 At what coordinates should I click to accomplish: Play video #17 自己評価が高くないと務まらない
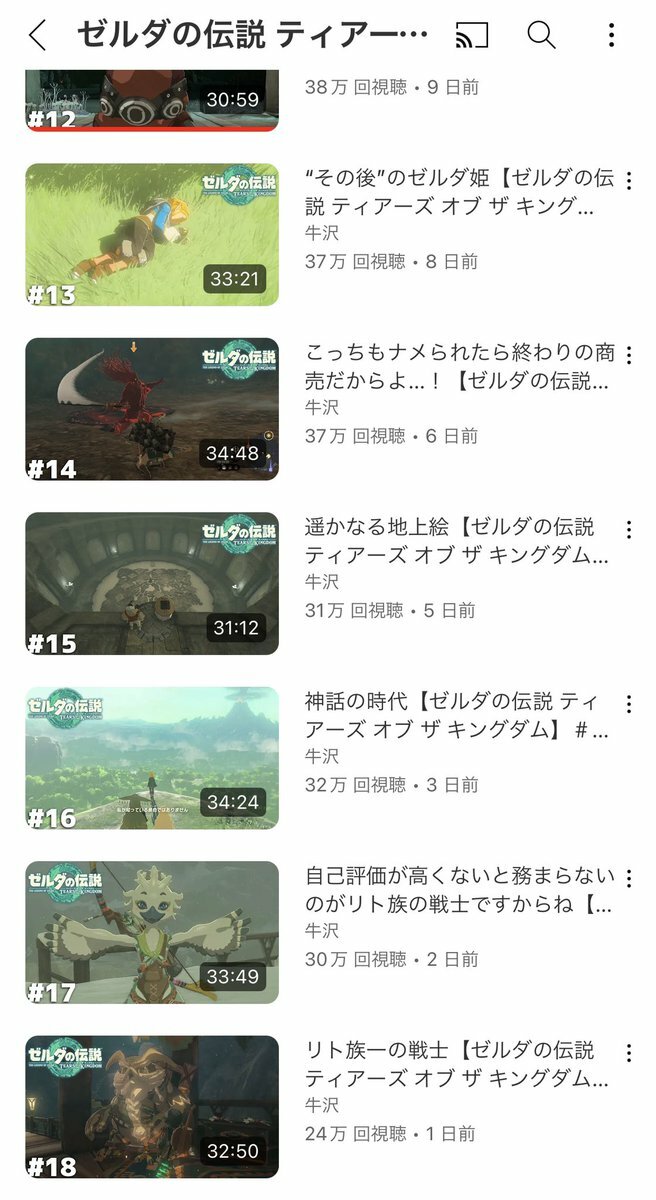pos(152,932)
